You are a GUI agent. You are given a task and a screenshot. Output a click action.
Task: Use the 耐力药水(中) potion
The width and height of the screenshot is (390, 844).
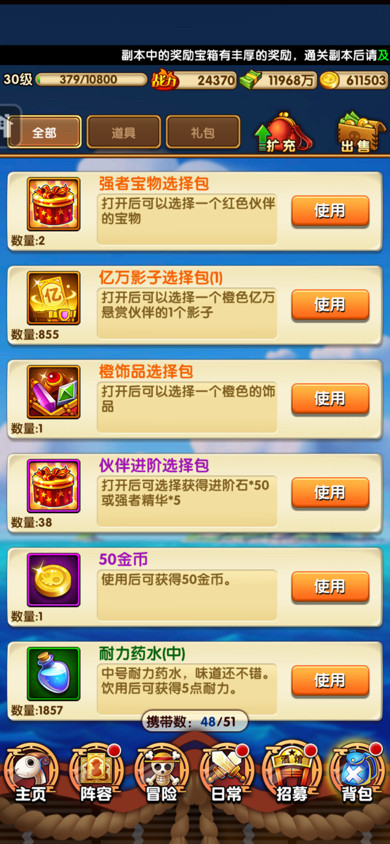(330, 680)
